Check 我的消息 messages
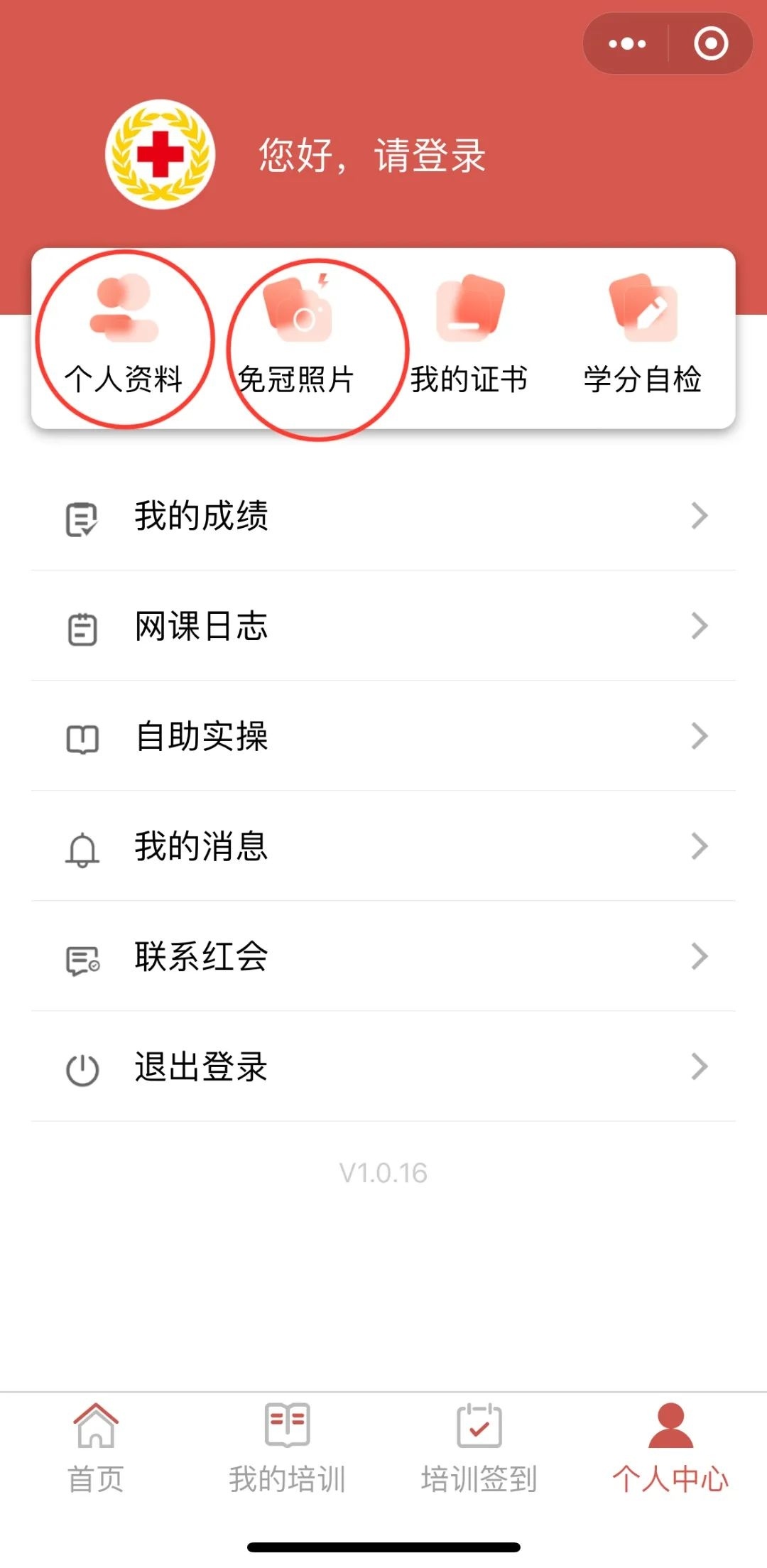Screen dimensions: 767x1568 pyautogui.click(x=383, y=846)
